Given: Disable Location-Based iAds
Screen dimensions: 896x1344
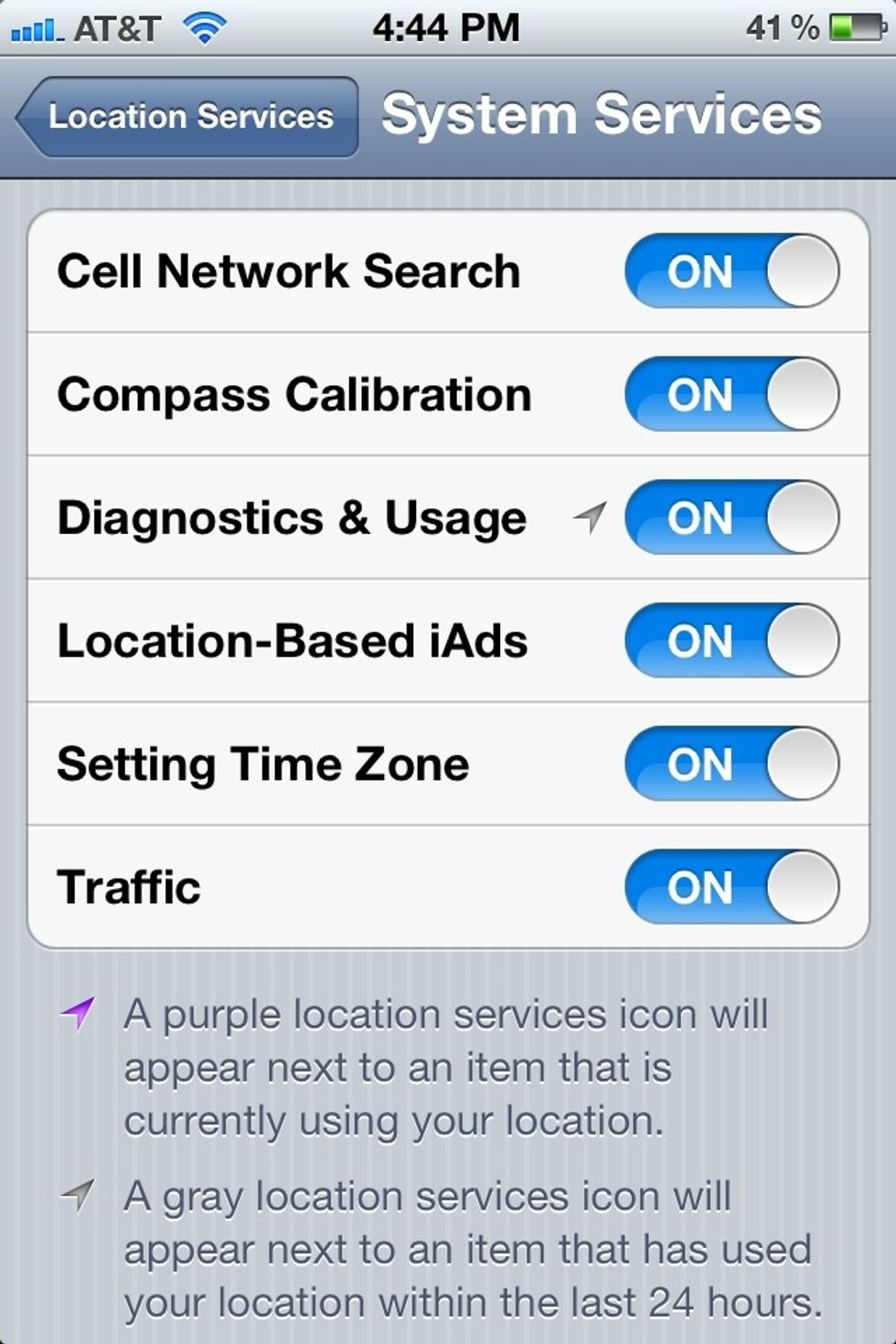Looking at the screenshot, I should [731, 641].
